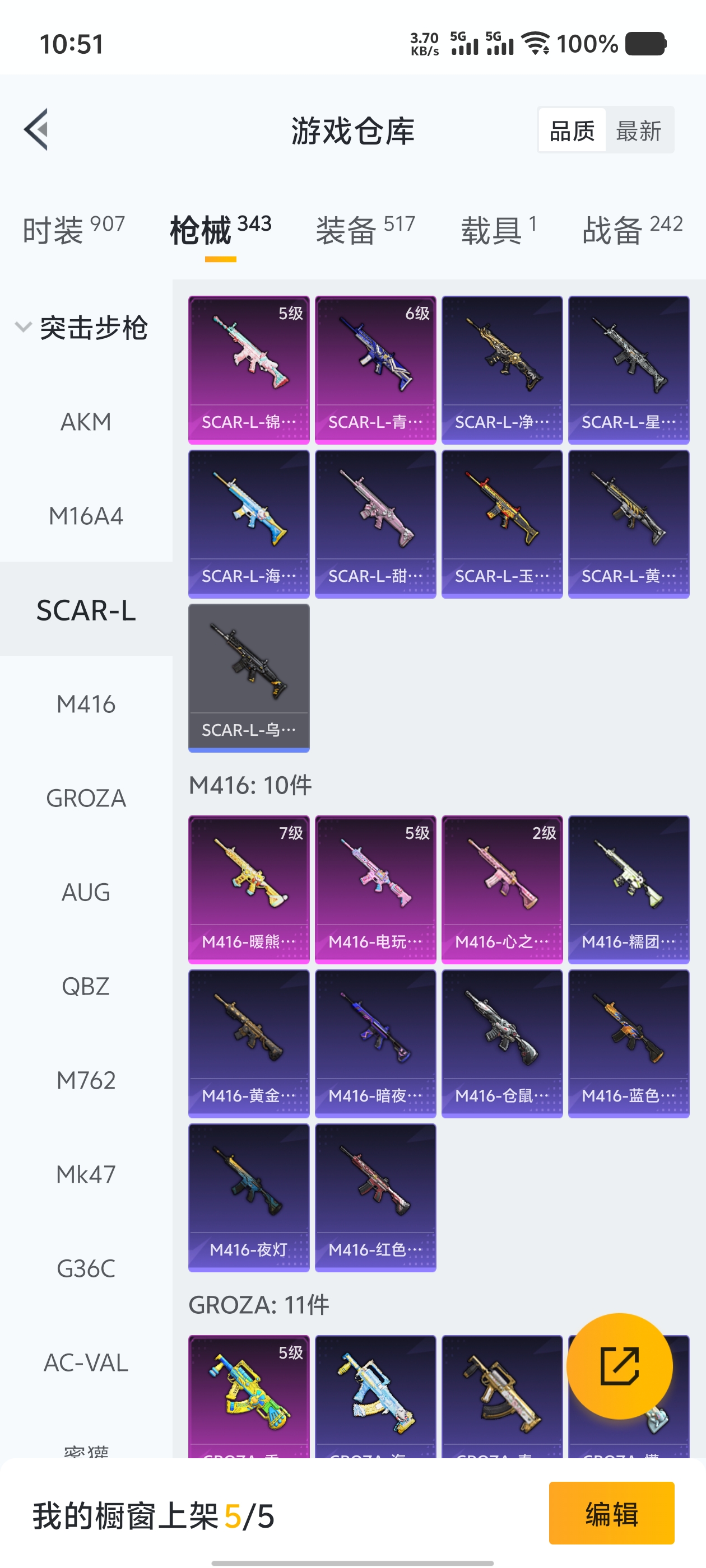Screen dimensions: 706x1568
Task: Select AKM in the weapon list
Action: pyautogui.click(x=86, y=422)
